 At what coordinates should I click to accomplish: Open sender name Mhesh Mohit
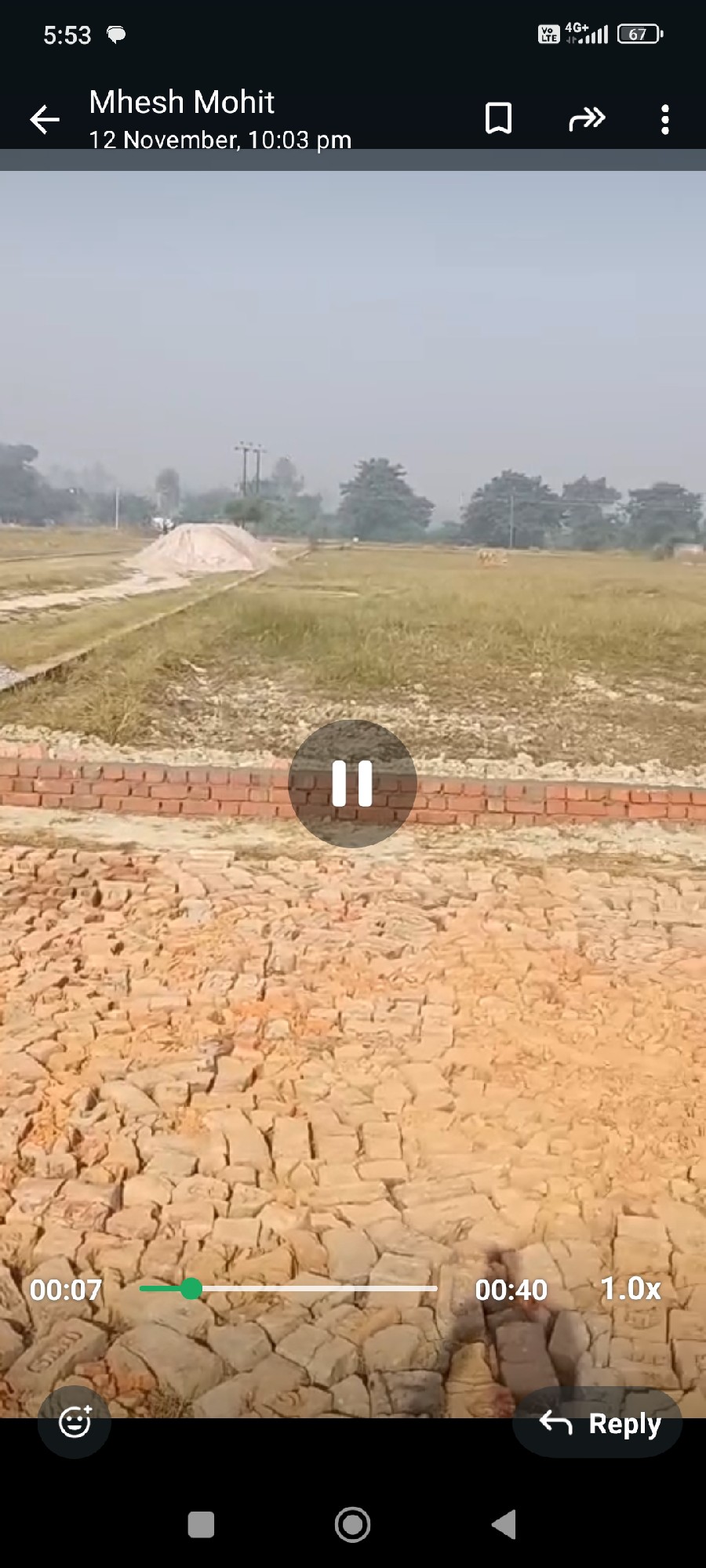[x=181, y=102]
